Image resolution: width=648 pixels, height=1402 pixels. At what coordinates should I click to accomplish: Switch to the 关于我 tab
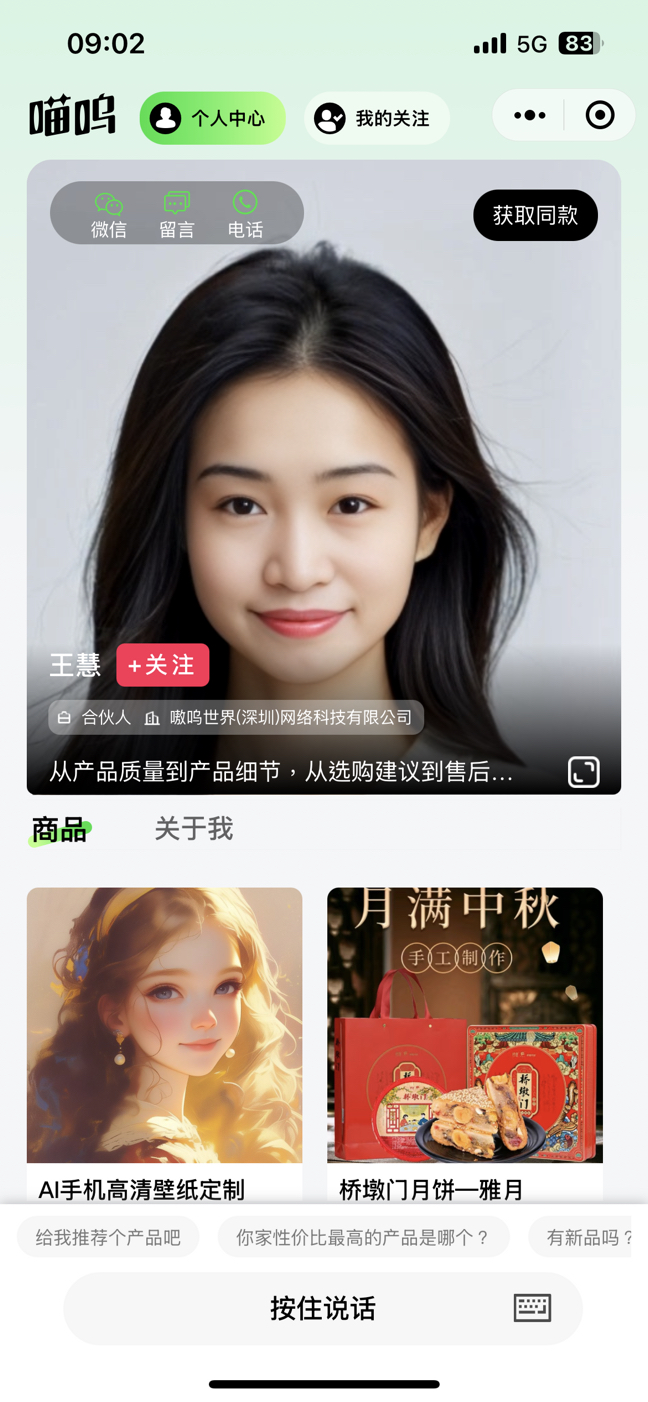pyautogui.click(x=193, y=828)
